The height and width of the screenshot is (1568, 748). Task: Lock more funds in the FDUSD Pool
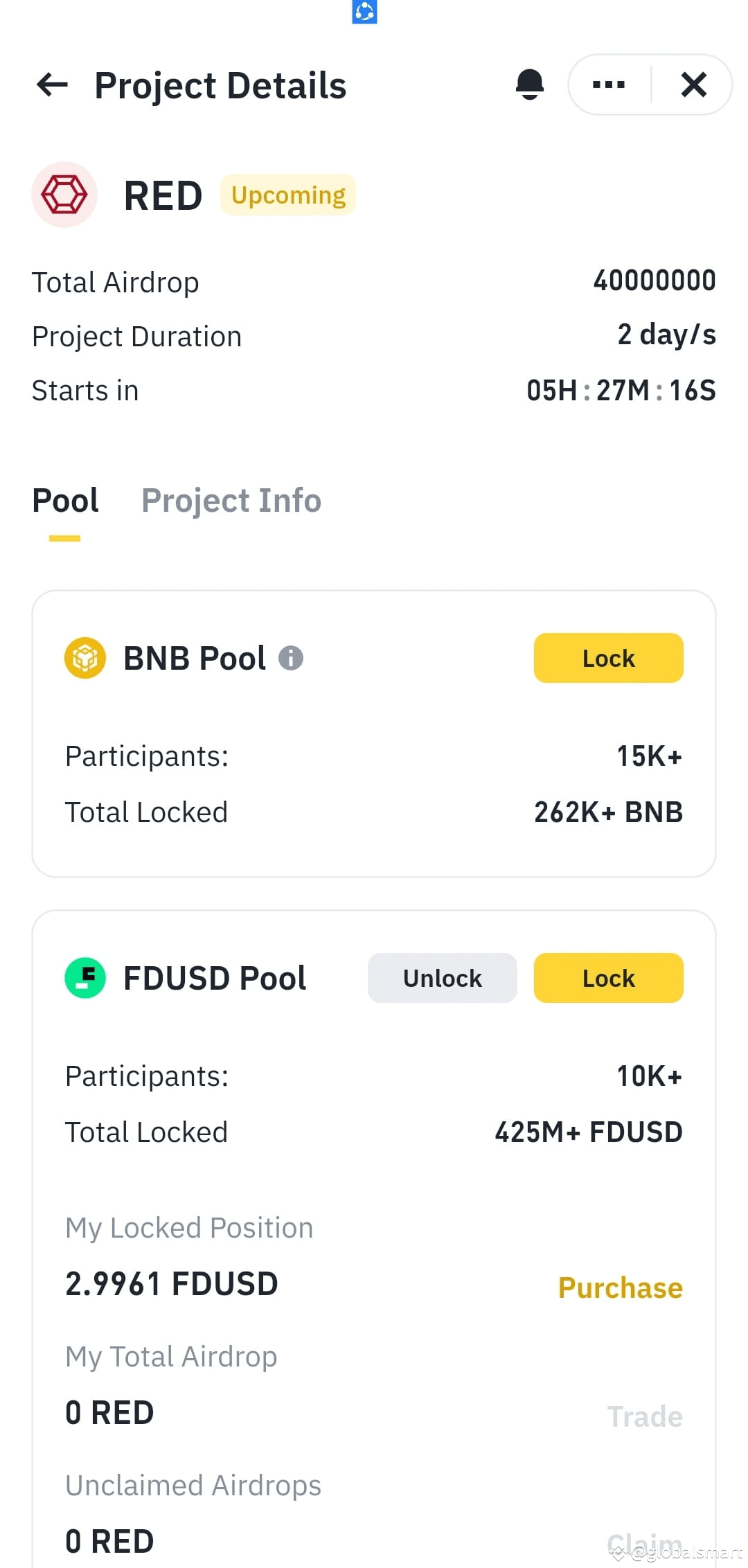coord(607,977)
